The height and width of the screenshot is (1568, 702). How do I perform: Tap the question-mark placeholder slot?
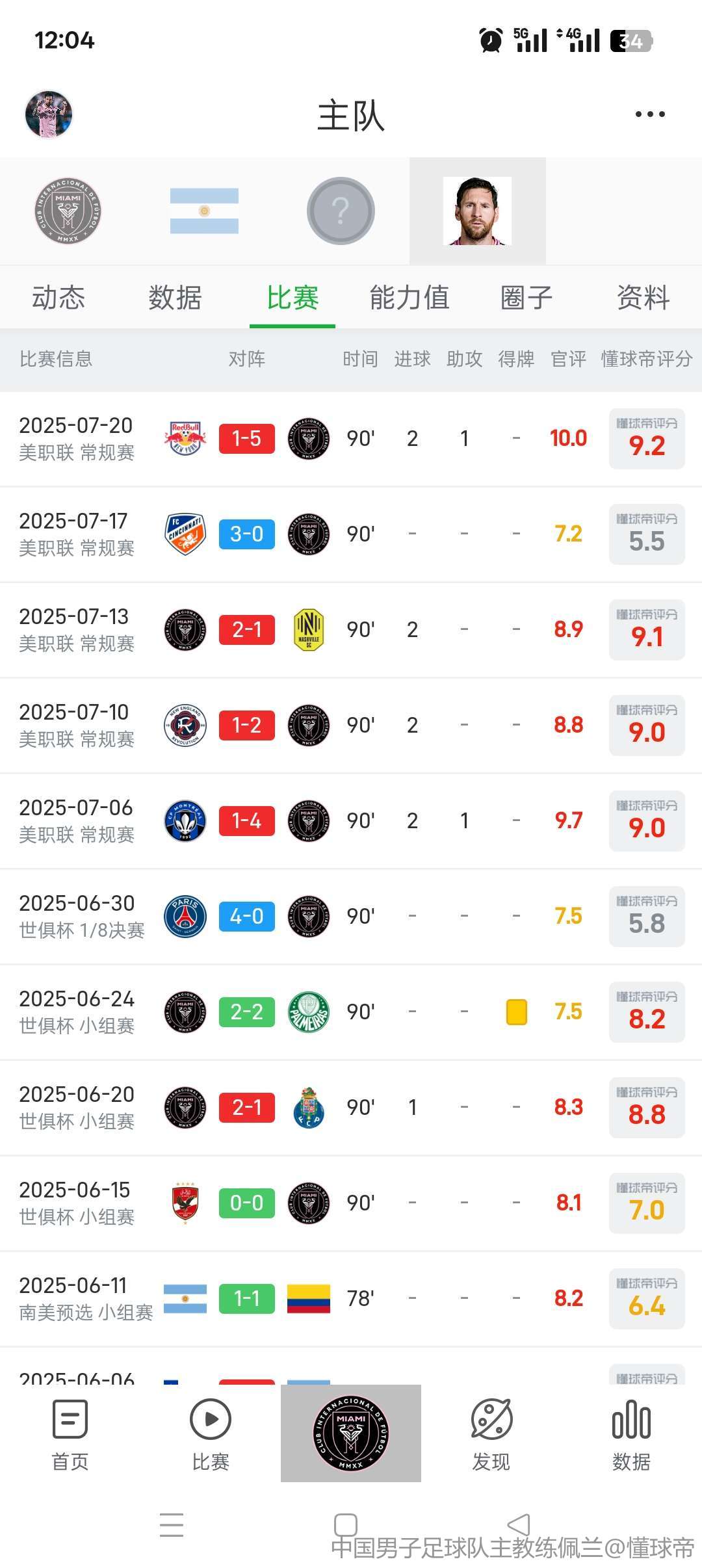tap(341, 211)
